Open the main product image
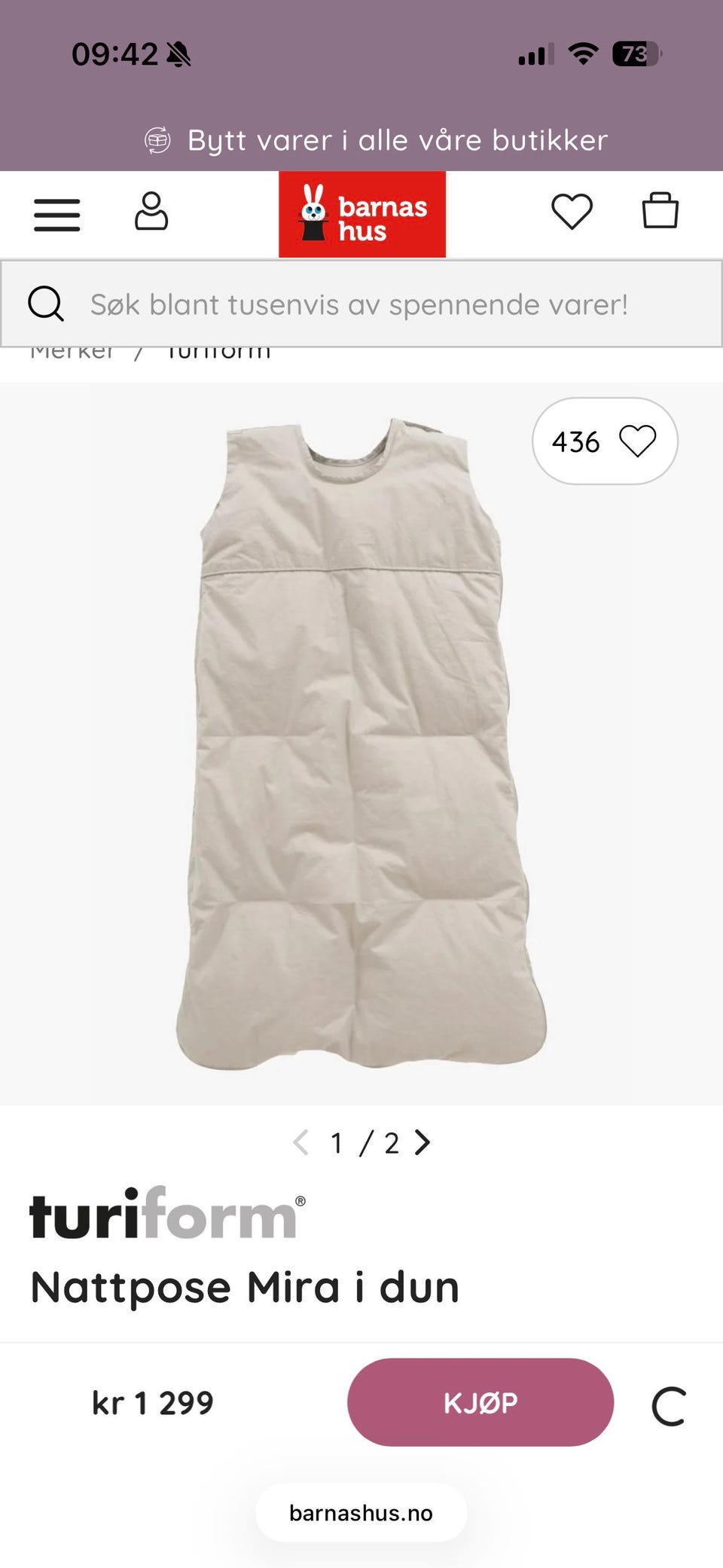 pos(361,744)
